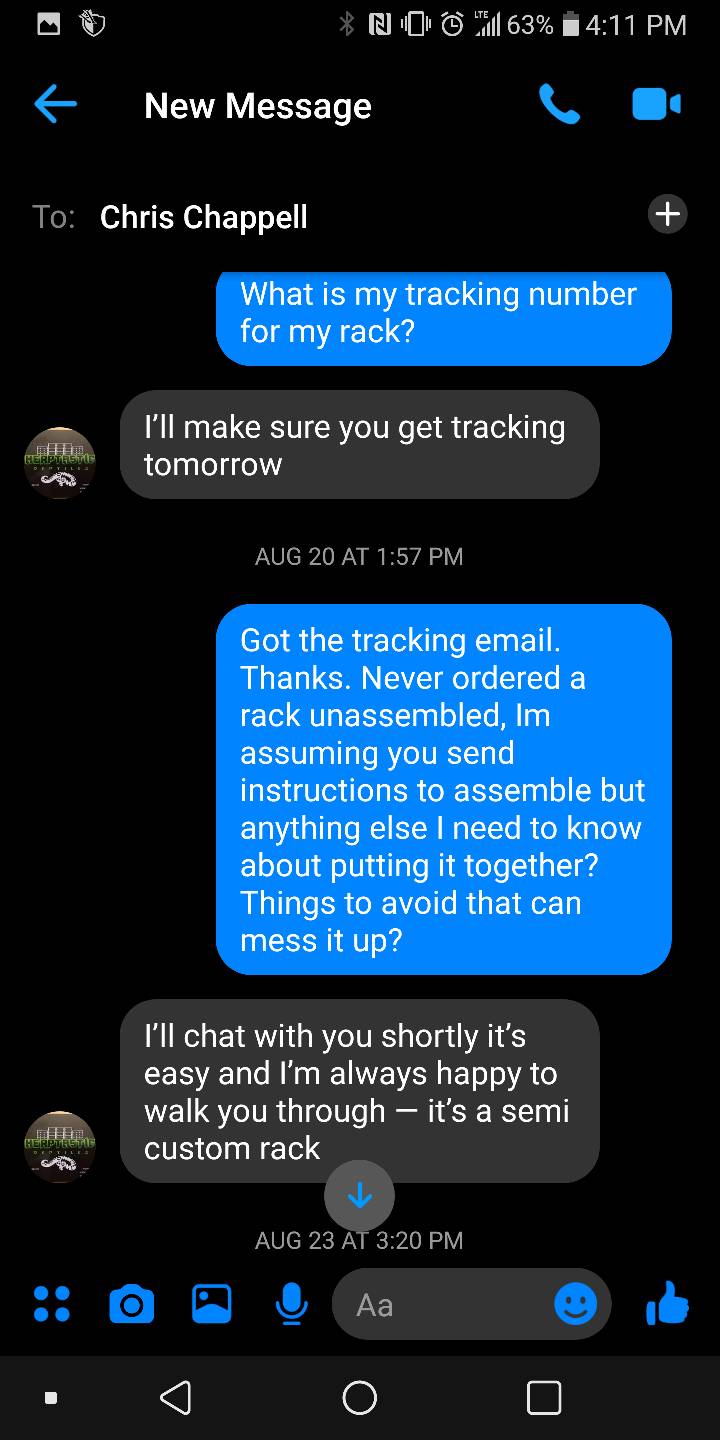This screenshot has width=720, height=1440.
Task: Send a thumbs-up like
Action: point(667,1302)
